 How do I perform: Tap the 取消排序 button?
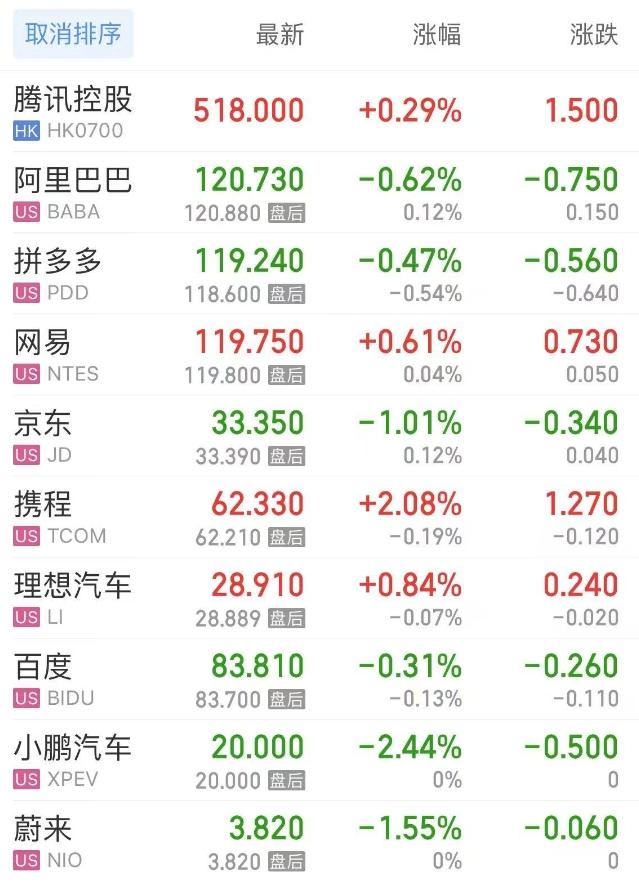pyautogui.click(x=72, y=34)
